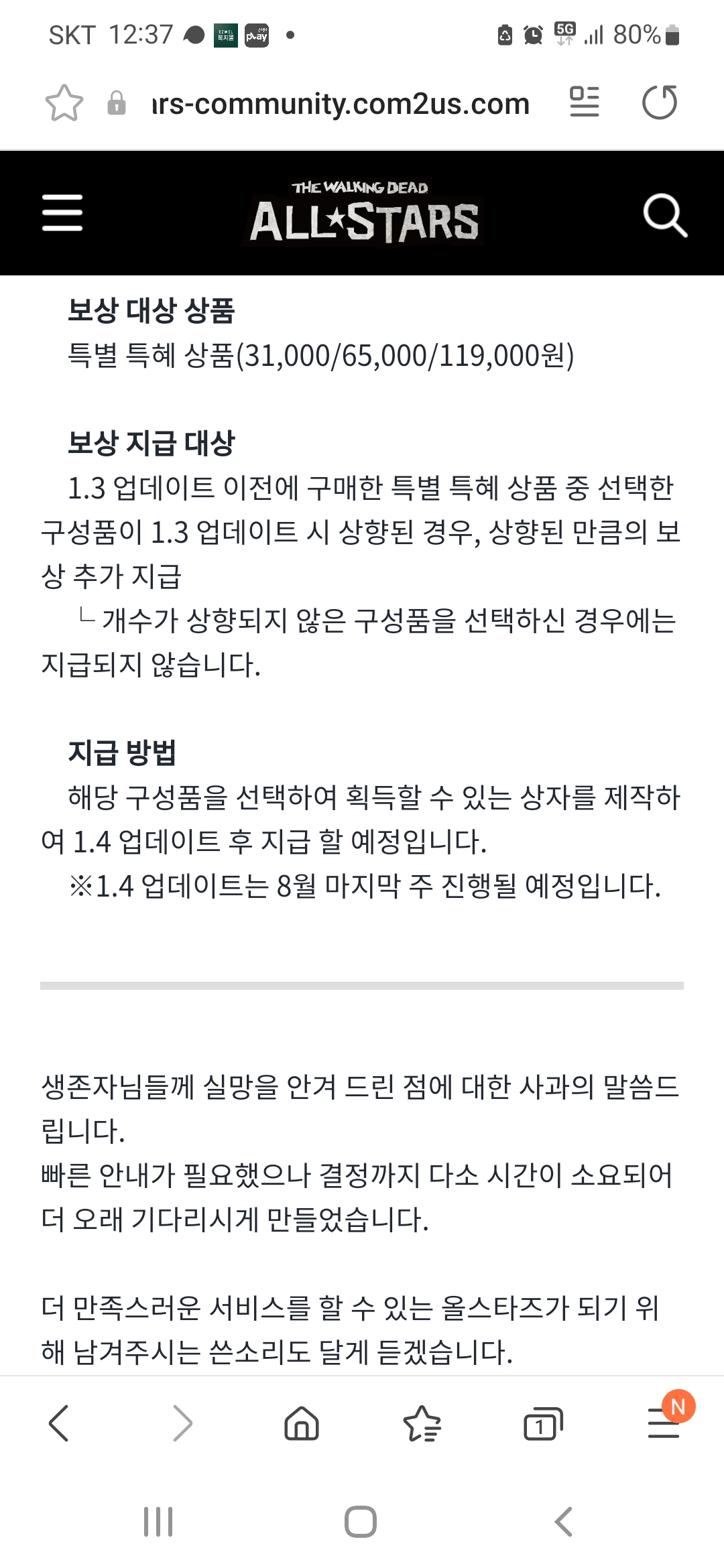Open recent apps from the system bar
Image resolution: width=724 pixels, height=1568 pixels.
(x=158, y=1522)
